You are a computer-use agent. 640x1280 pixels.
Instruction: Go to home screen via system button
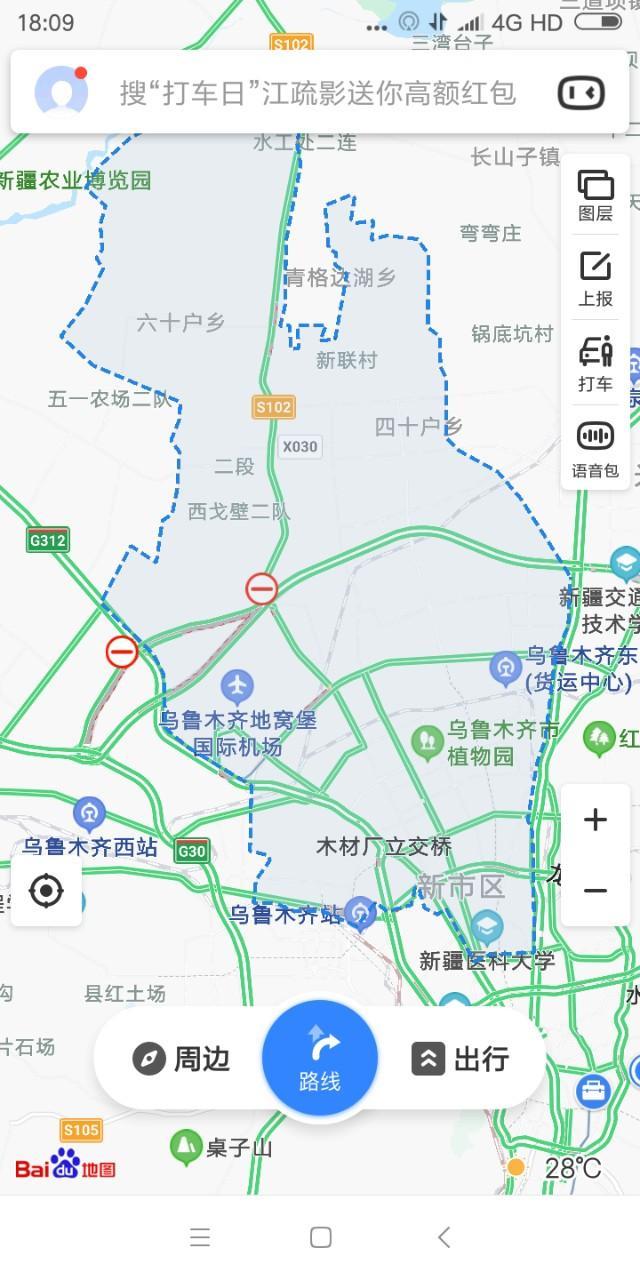coord(320,1237)
